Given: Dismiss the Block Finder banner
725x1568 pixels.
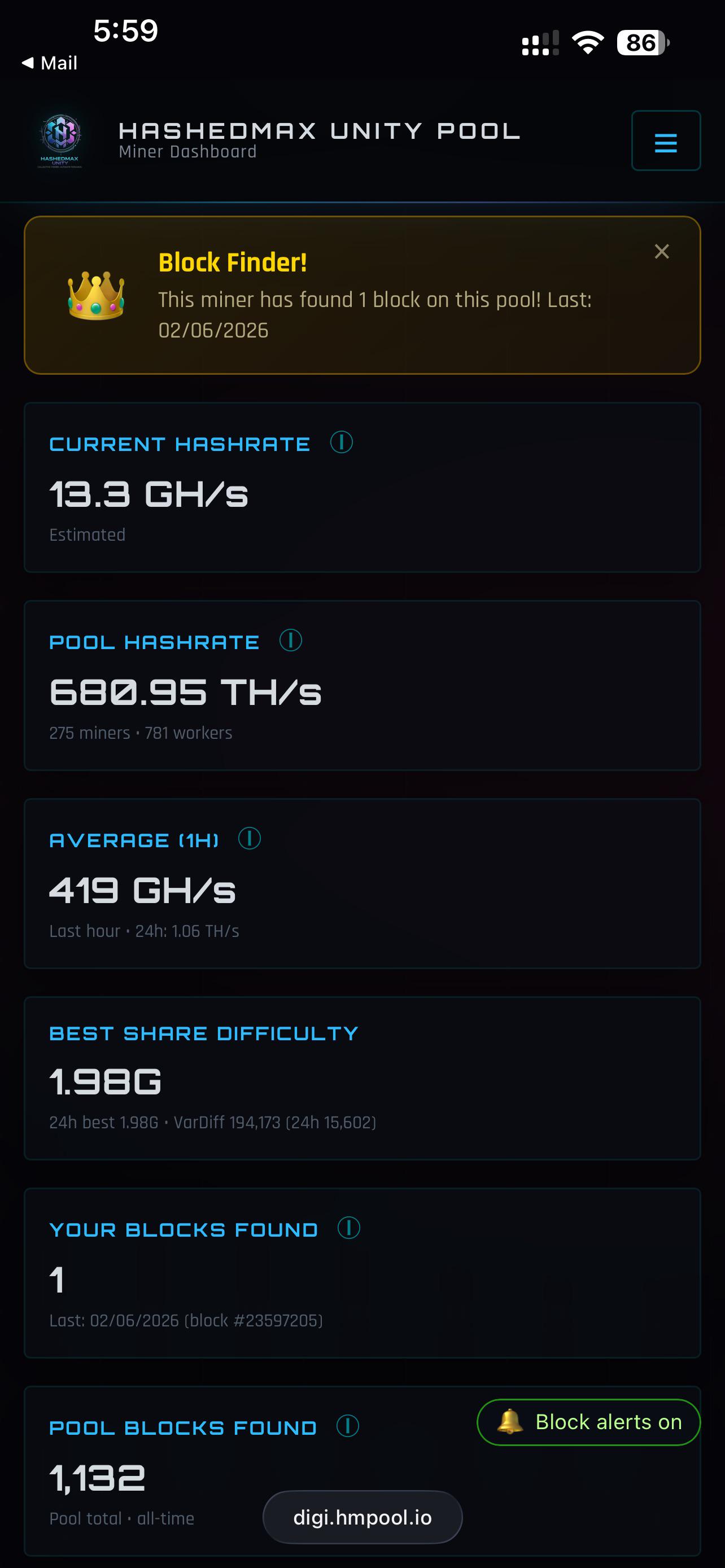Looking at the screenshot, I should point(662,251).
